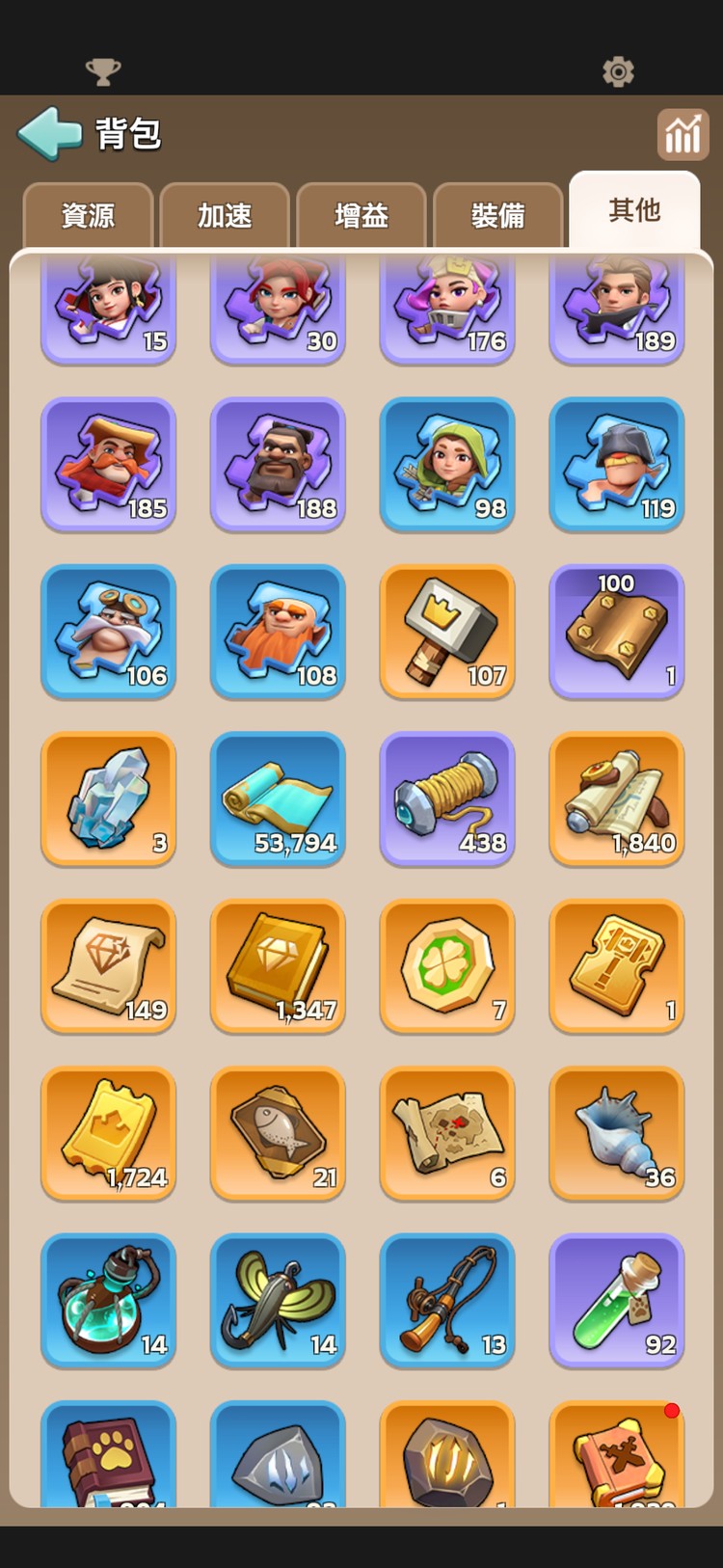Select the golden crown ticket showing 1,724
This screenshot has width=723, height=1568.
coord(108,1133)
